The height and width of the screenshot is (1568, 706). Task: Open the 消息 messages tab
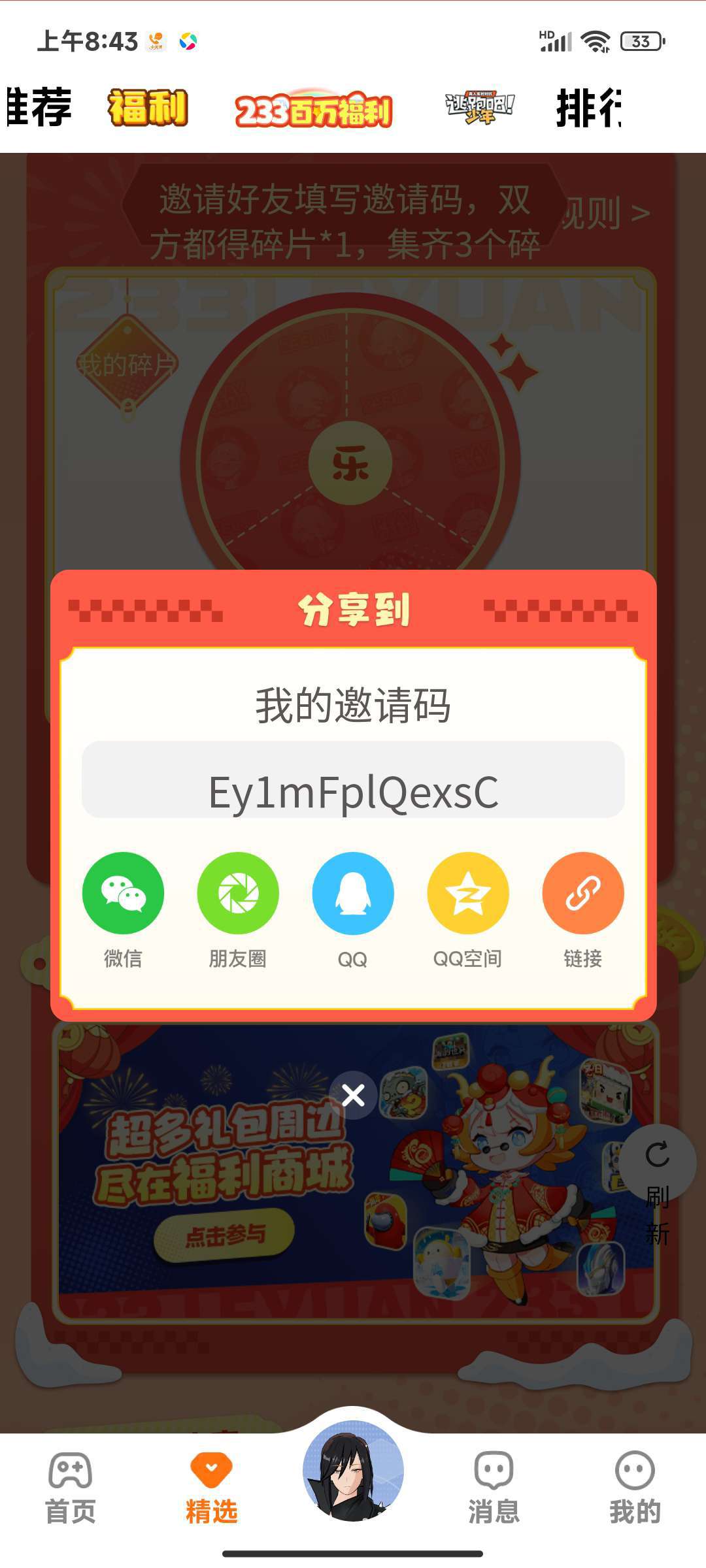point(494,1488)
